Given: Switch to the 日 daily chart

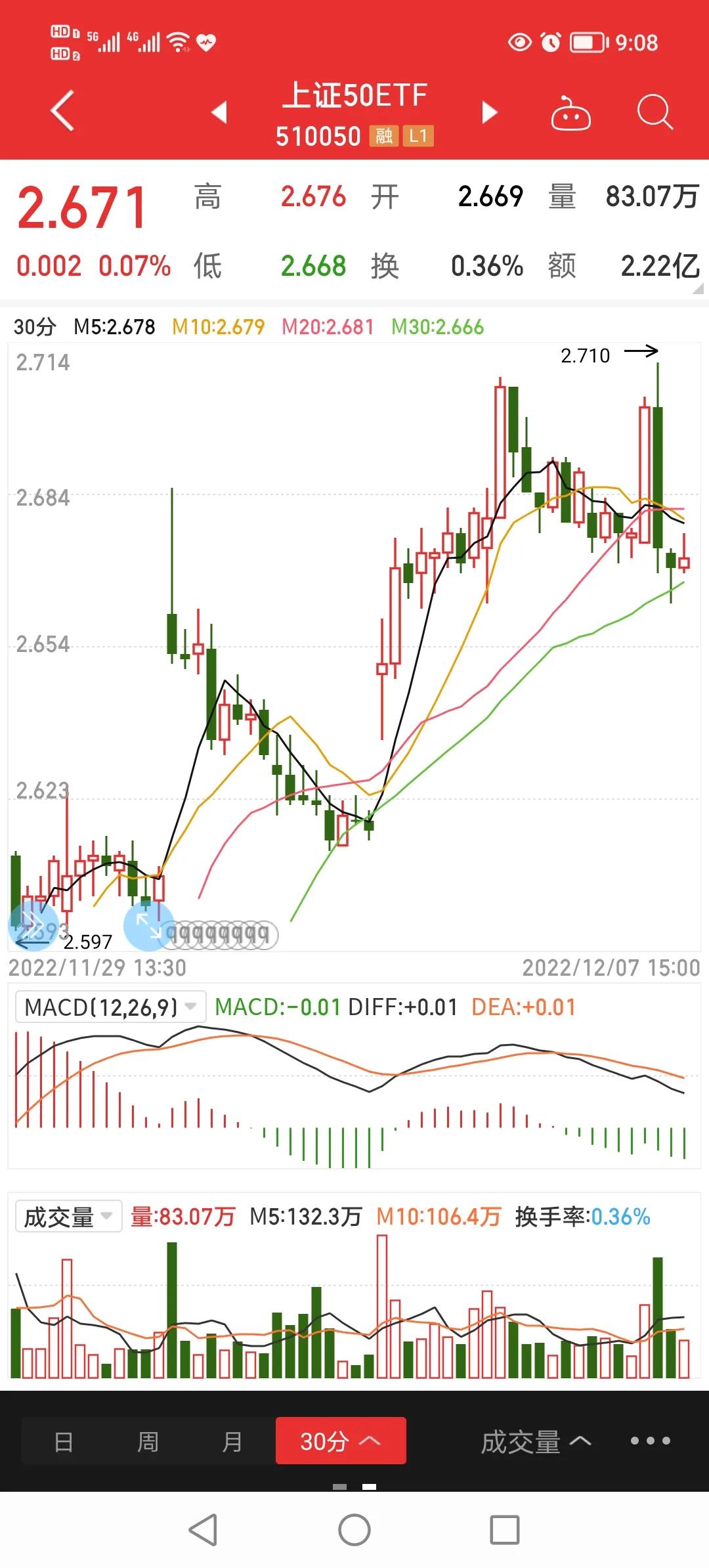Looking at the screenshot, I should pos(64,1441).
